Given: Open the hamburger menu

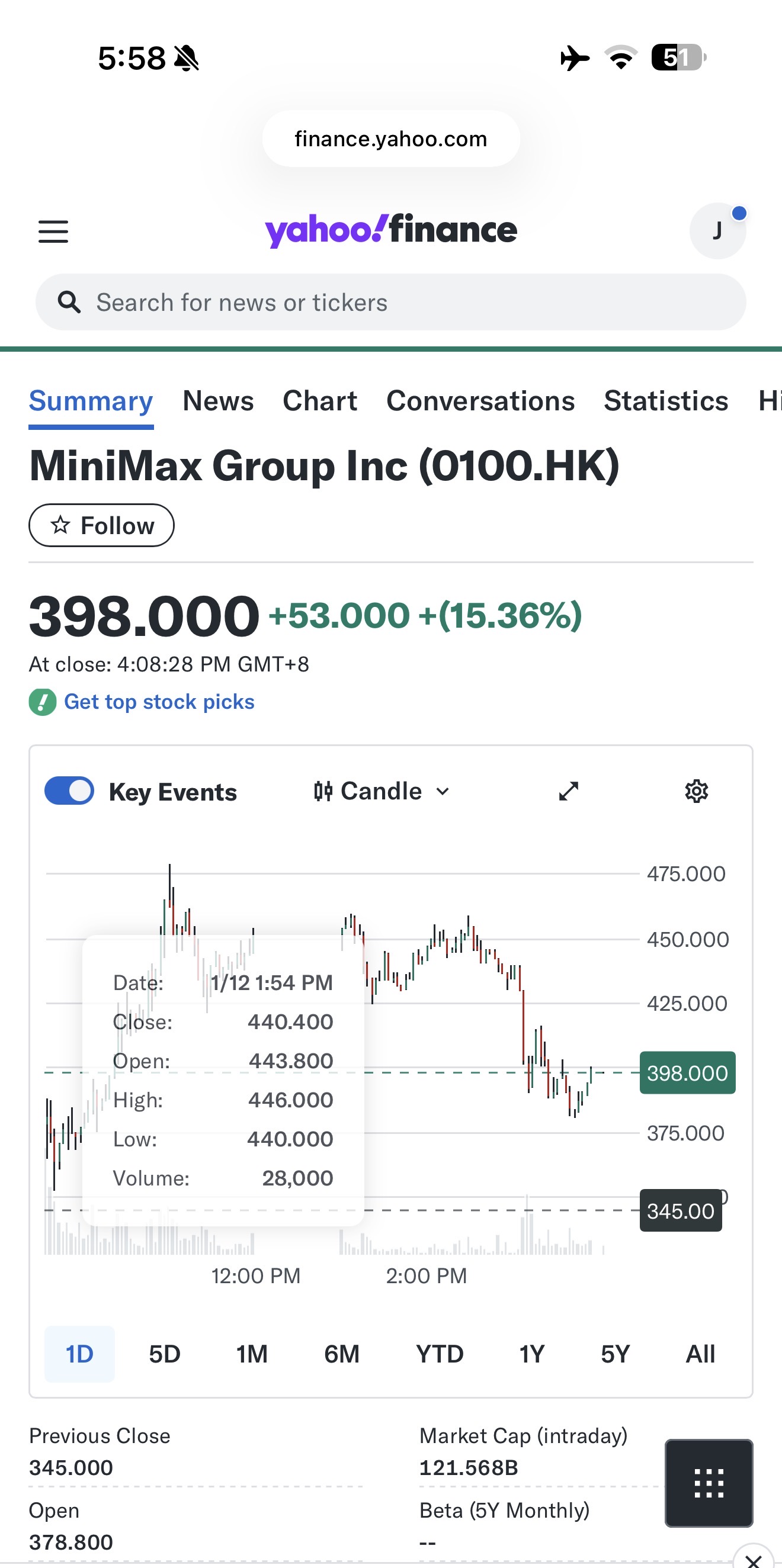Looking at the screenshot, I should click(53, 232).
